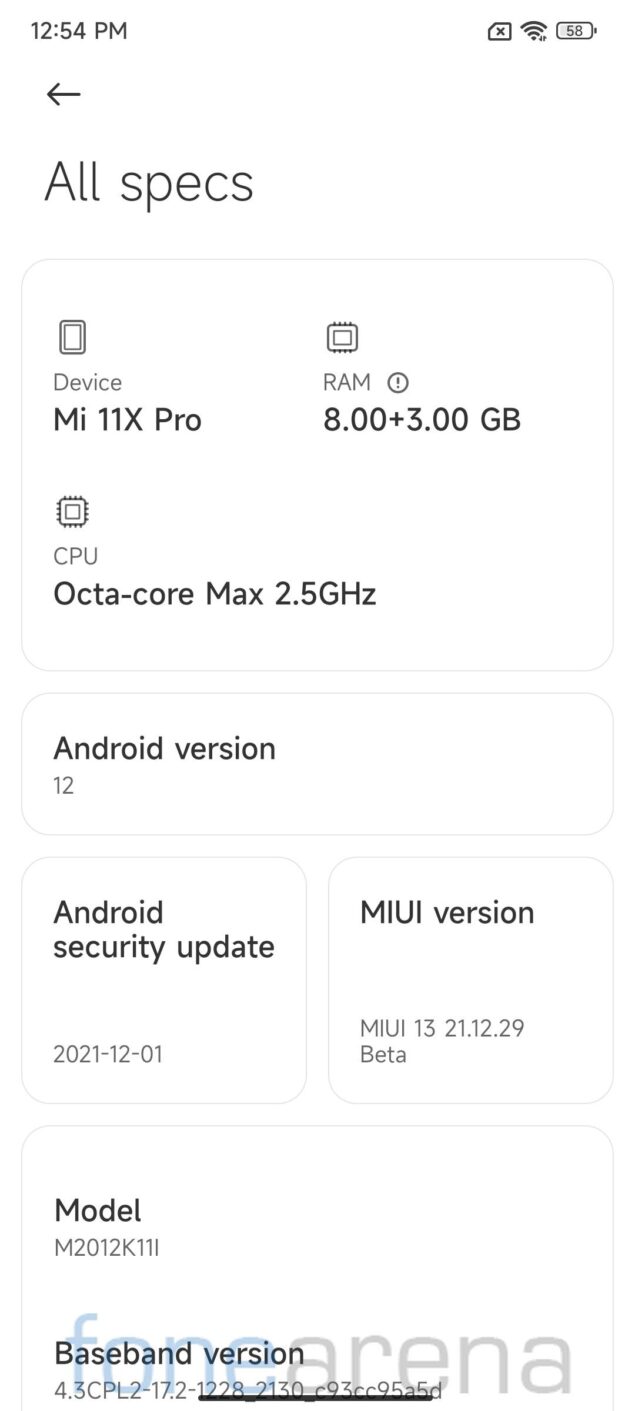Open the MIUI version card
This screenshot has width=635, height=1411.
470,980
